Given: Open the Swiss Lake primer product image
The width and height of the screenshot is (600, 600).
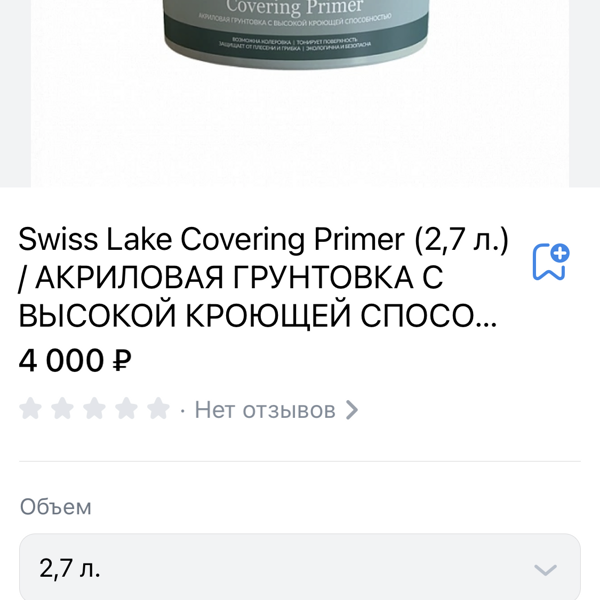Looking at the screenshot, I should pos(300,60).
